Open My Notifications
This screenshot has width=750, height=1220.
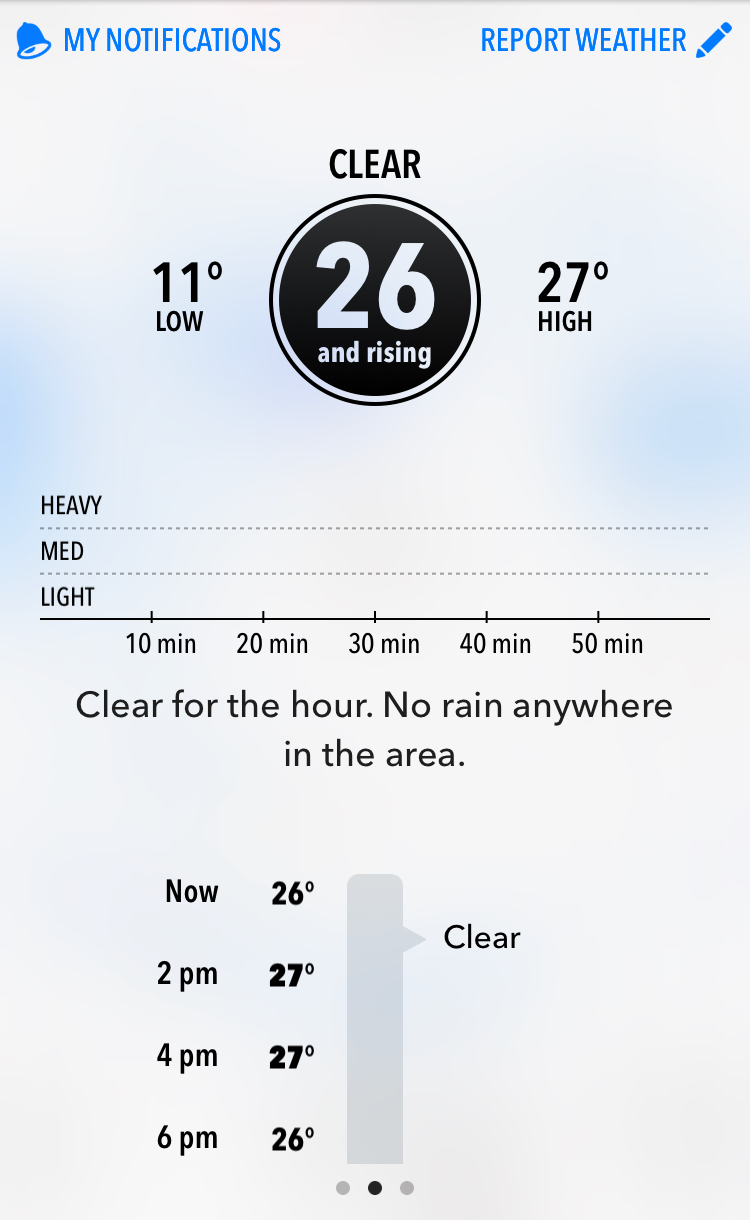point(150,40)
